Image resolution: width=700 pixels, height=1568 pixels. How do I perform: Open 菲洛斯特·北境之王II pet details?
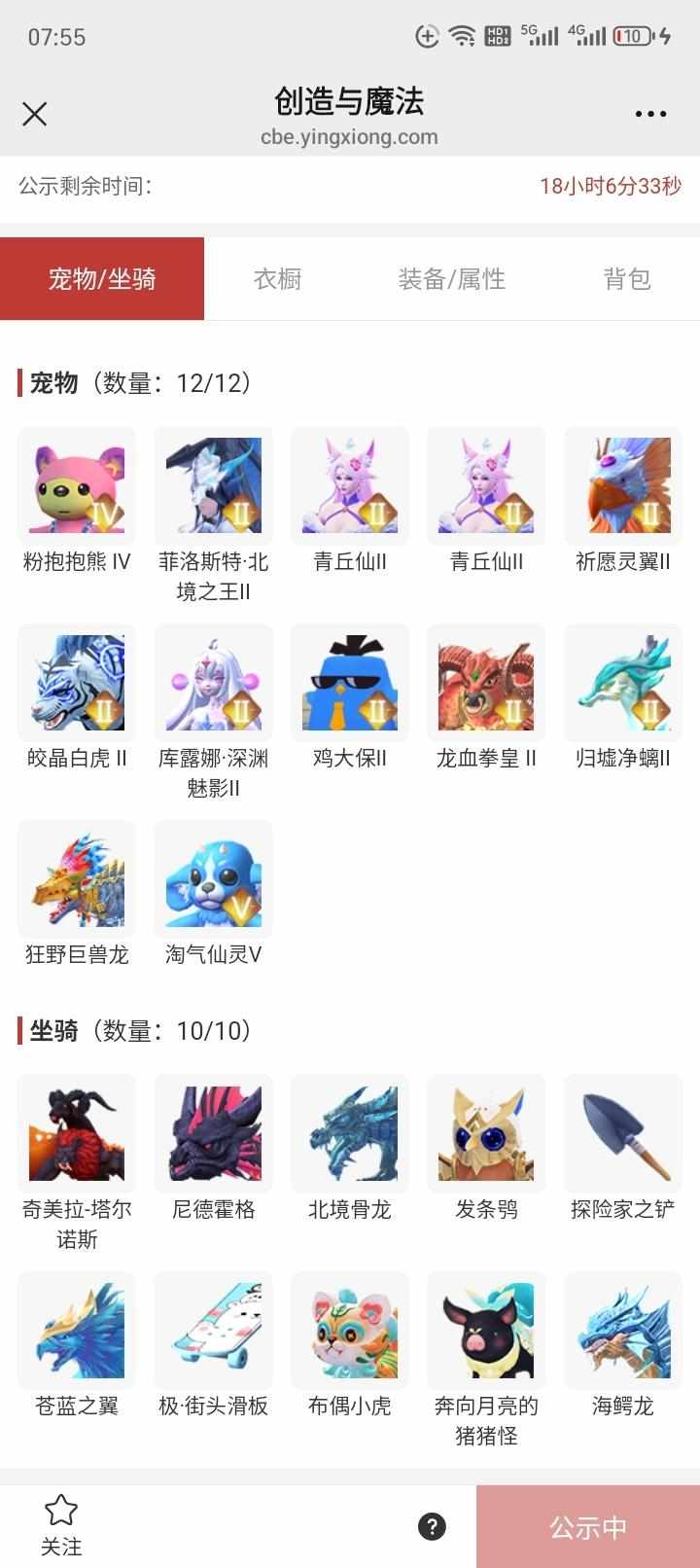tap(213, 486)
